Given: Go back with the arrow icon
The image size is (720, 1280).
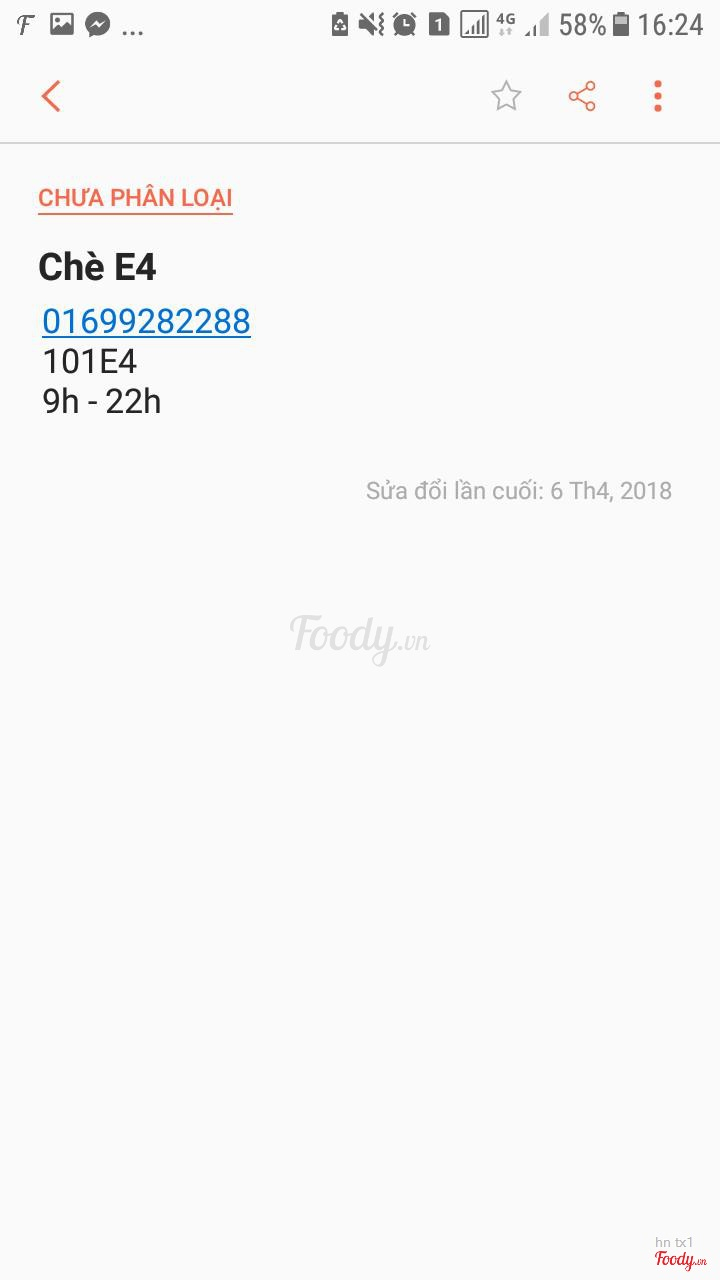Looking at the screenshot, I should coord(51,96).
